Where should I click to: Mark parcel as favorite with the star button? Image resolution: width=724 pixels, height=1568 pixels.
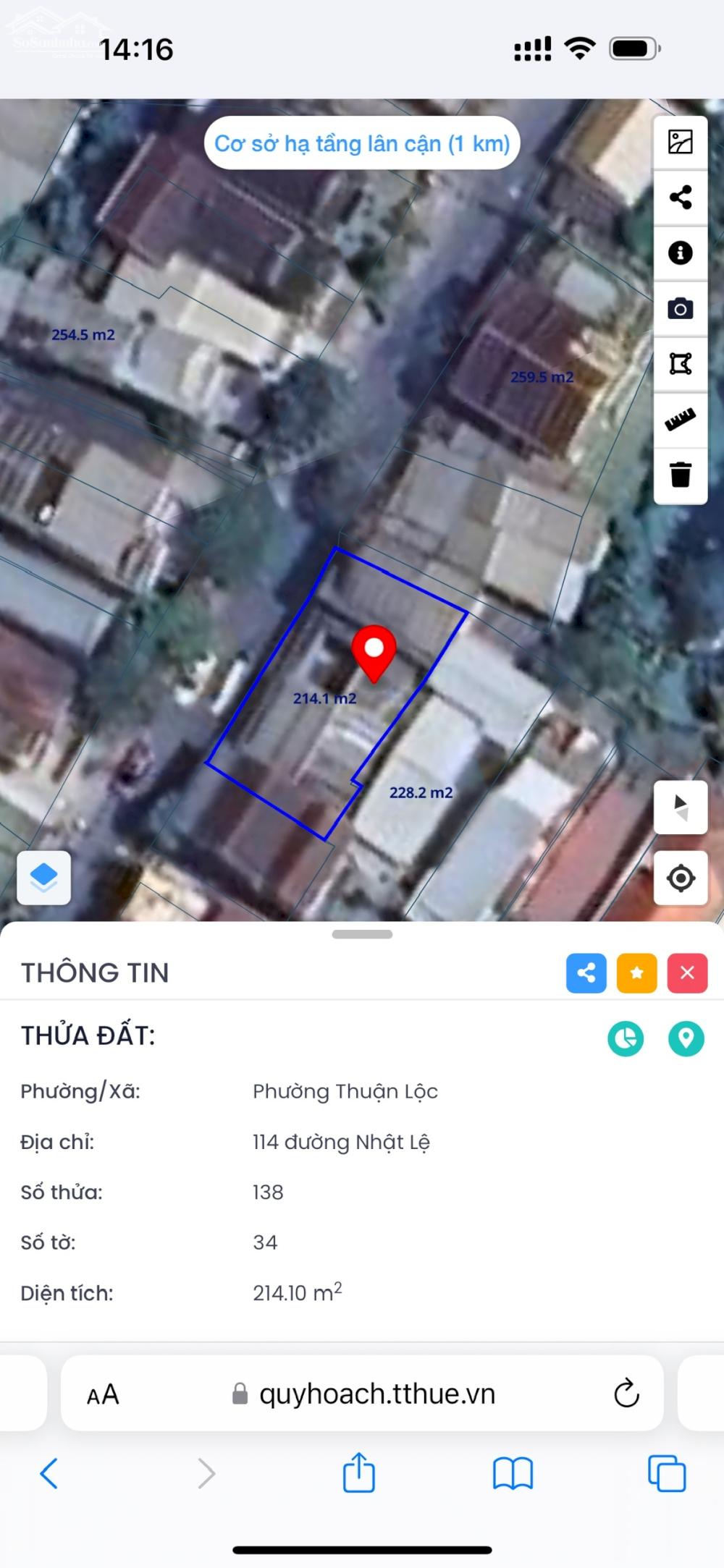click(x=636, y=973)
